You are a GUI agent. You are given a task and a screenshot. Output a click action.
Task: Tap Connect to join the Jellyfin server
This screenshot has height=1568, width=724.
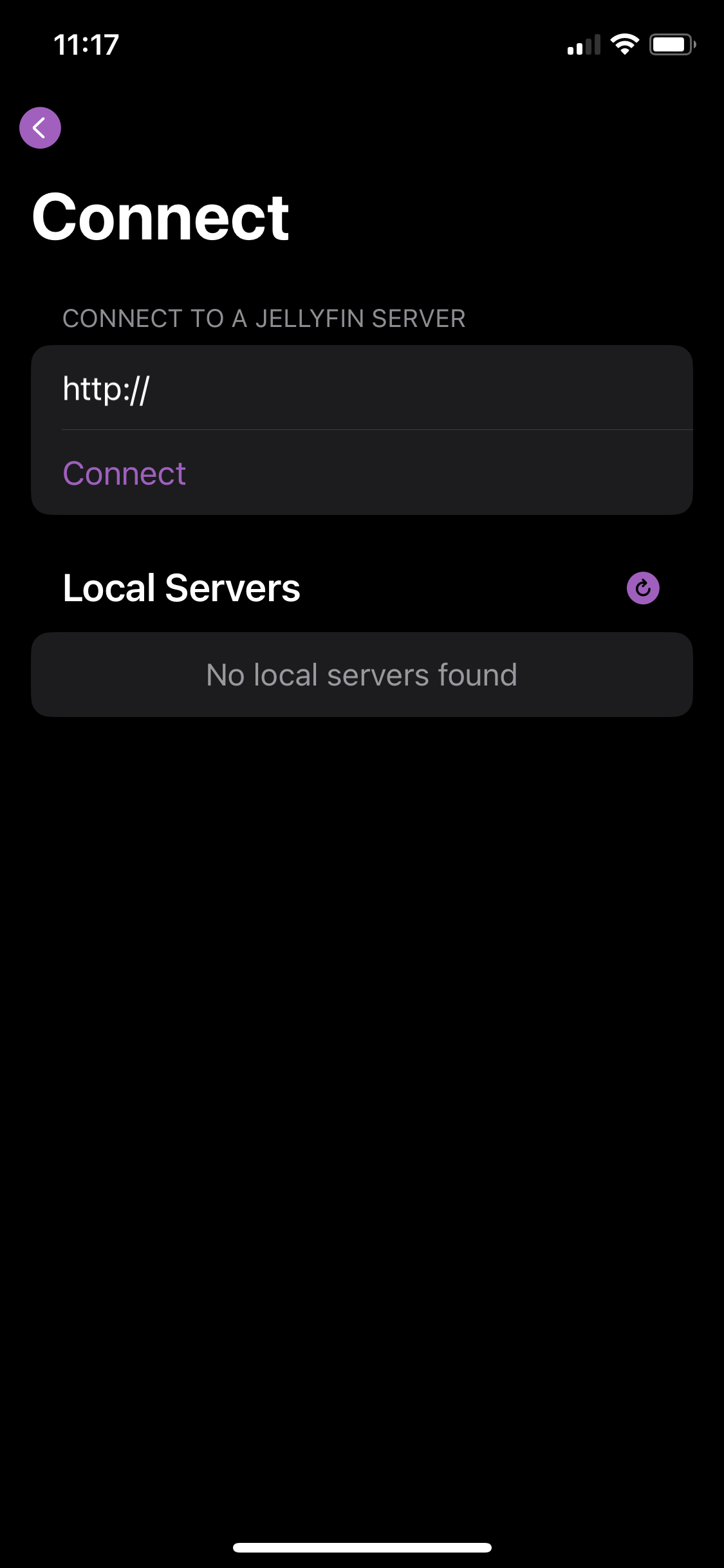coord(125,473)
